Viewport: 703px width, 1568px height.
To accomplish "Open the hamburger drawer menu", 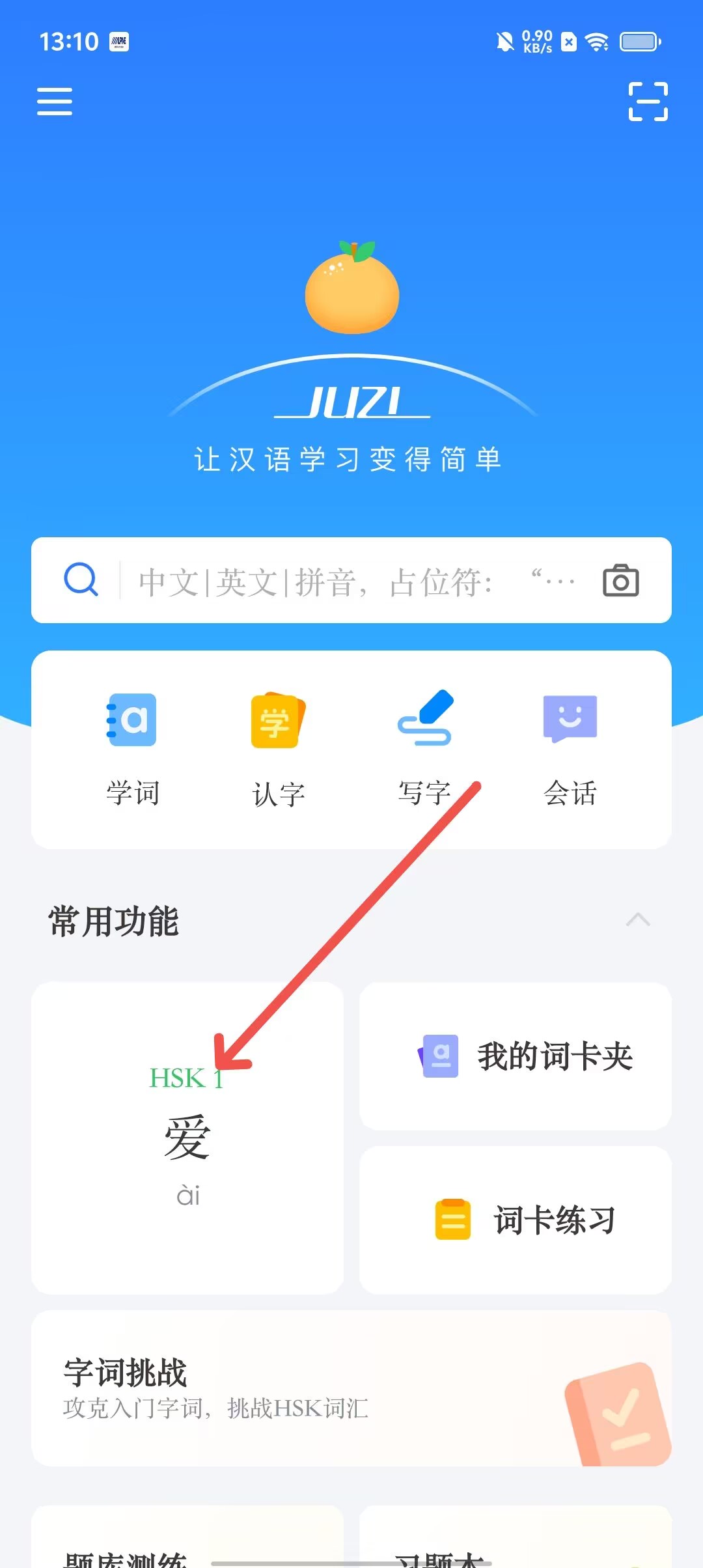I will pyautogui.click(x=55, y=102).
